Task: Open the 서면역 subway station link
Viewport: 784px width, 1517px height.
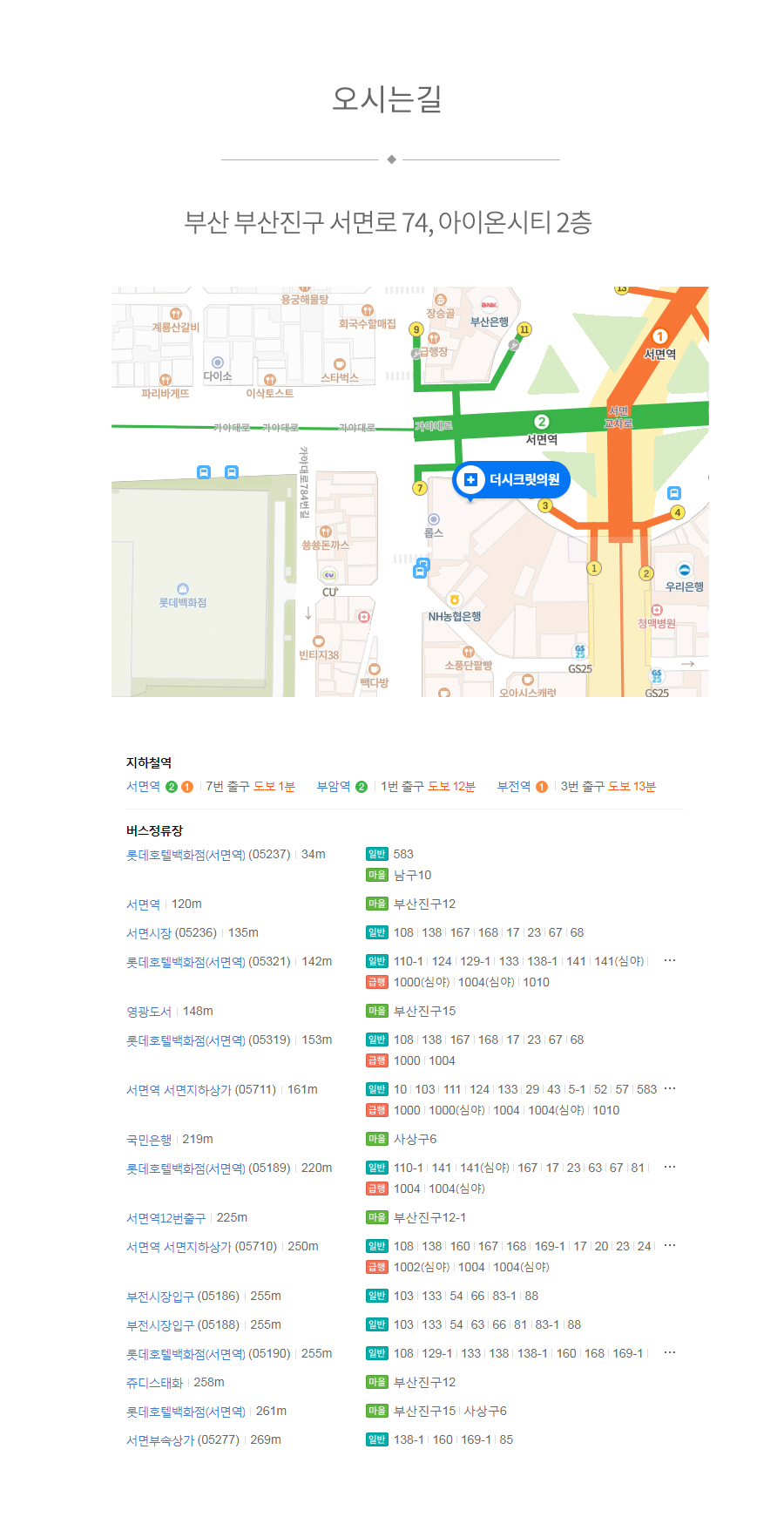Action: pos(144,787)
